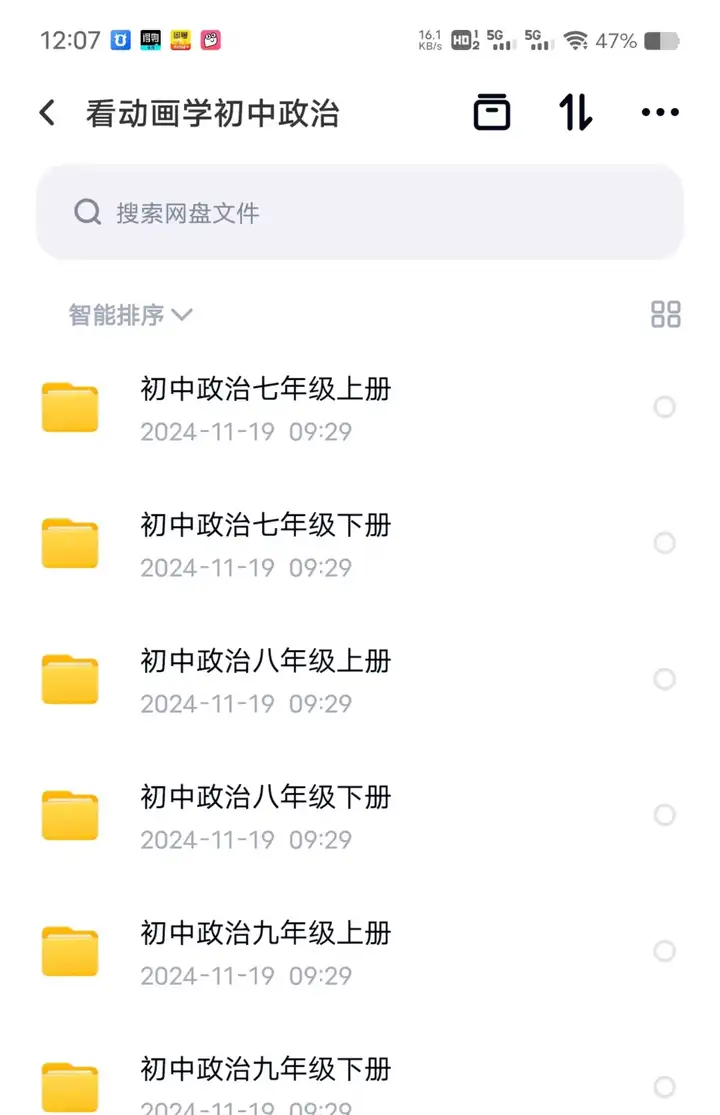Open 初中政治七年级上册 by tapping its name
Screen dimensions: 720x1115
[264, 389]
